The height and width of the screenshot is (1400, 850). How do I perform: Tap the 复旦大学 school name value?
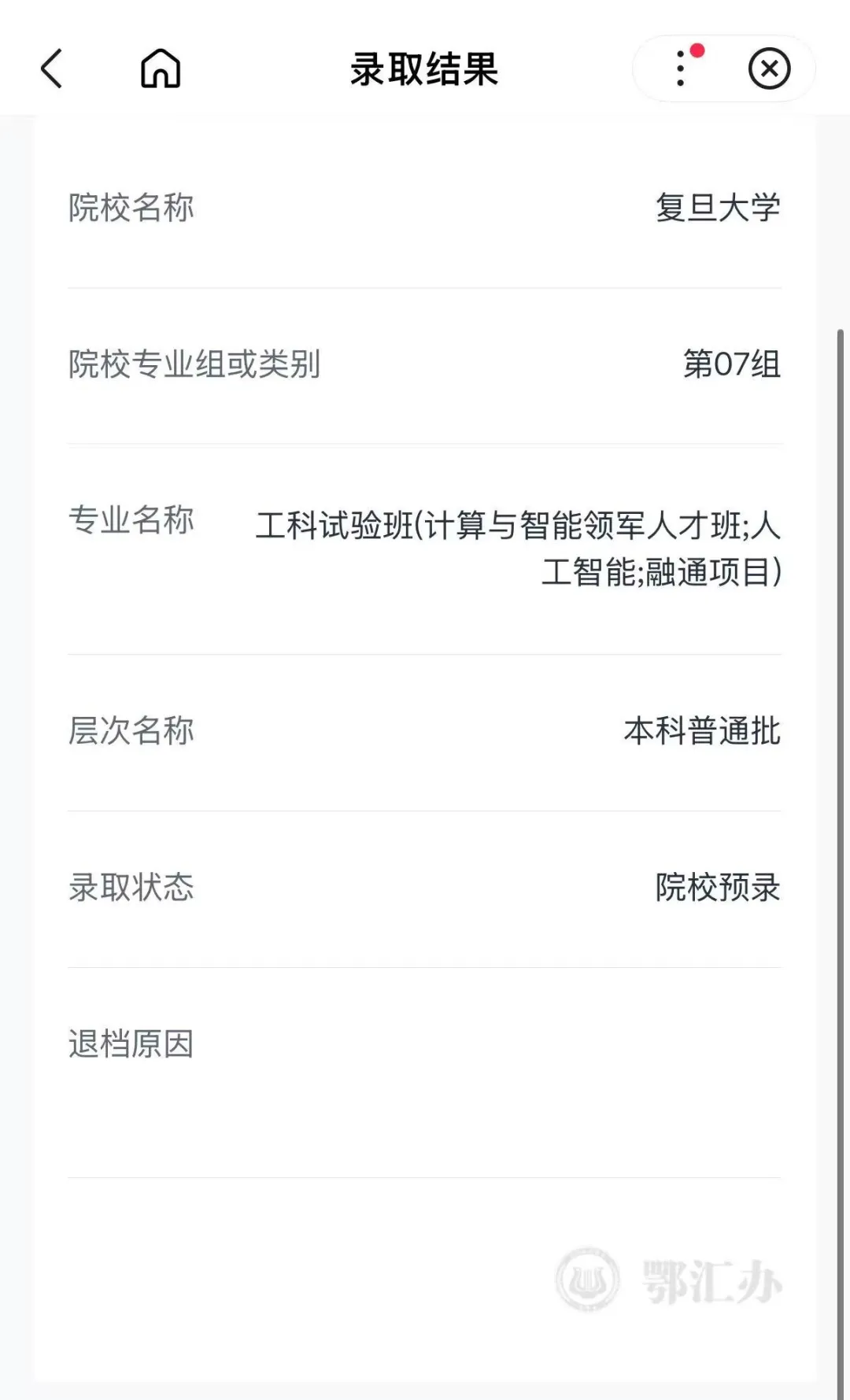click(x=718, y=207)
